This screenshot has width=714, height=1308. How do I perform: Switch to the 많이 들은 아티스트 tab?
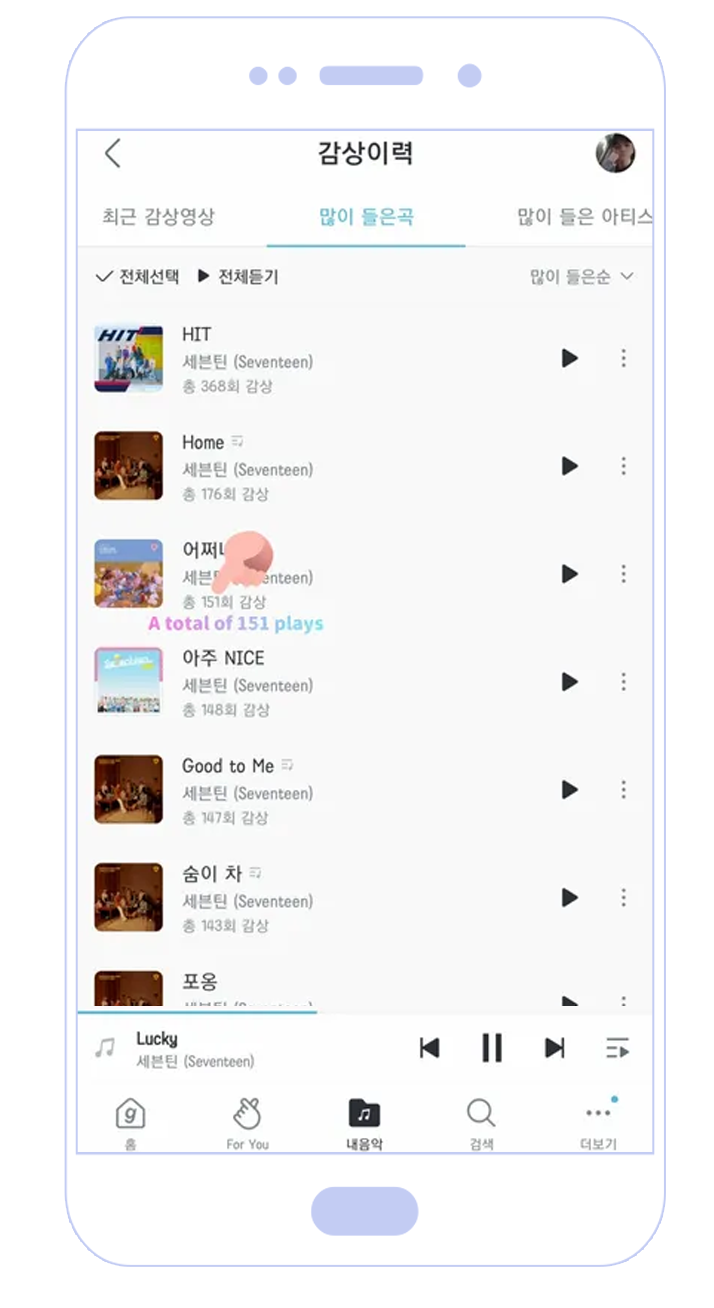pyautogui.click(x=585, y=216)
